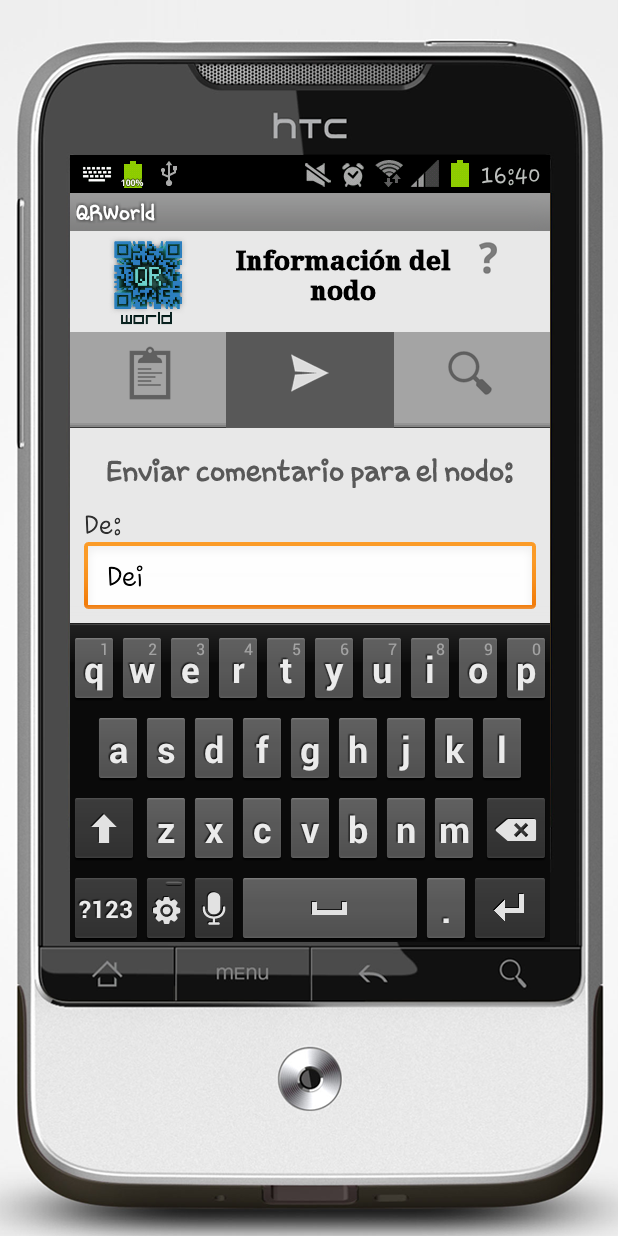This screenshot has width=618, height=1236.
Task: Open the question mark help icon
Action: (x=487, y=259)
